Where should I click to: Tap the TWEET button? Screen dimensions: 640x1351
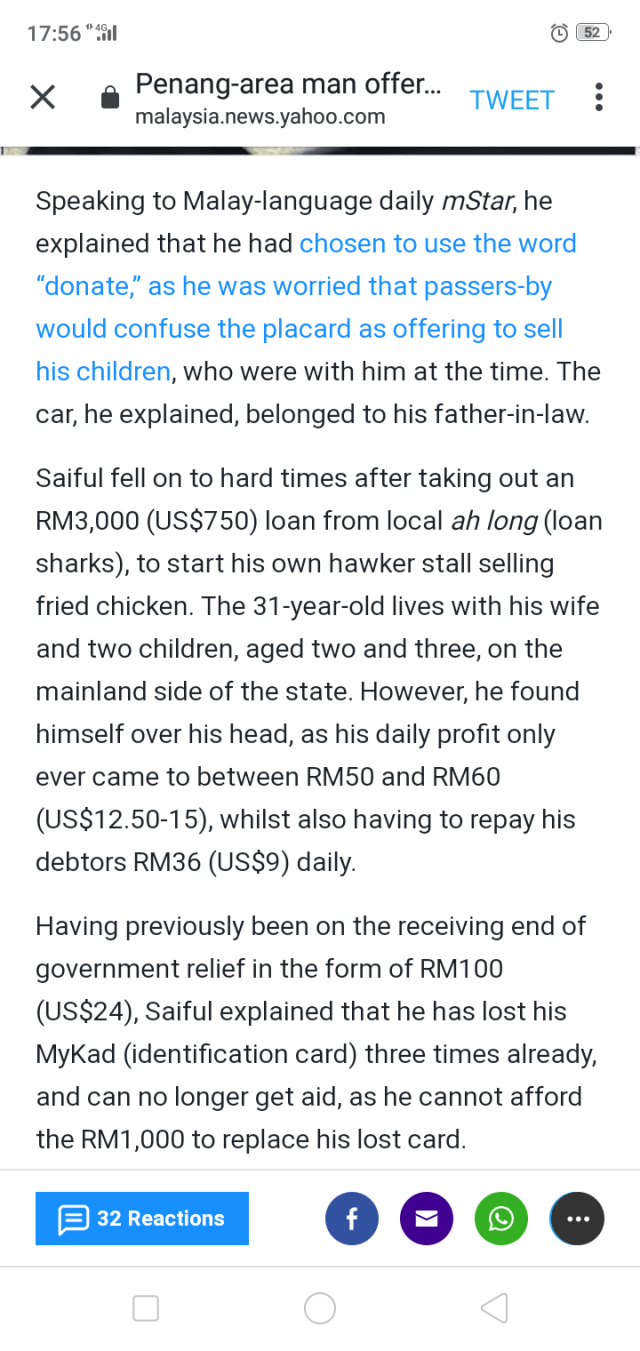[512, 100]
